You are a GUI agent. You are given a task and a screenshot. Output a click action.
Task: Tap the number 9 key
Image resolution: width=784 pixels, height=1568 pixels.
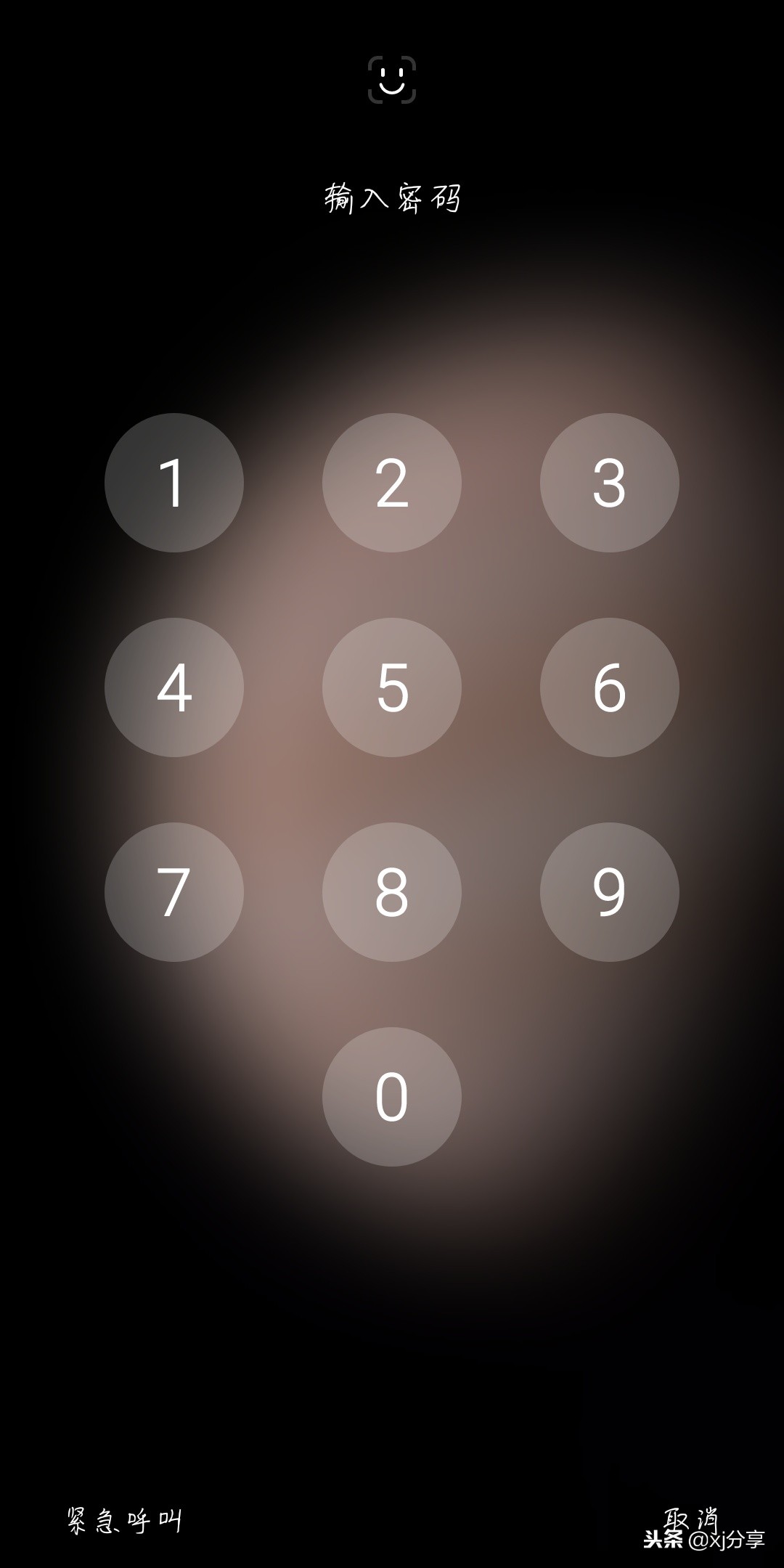coord(610,892)
